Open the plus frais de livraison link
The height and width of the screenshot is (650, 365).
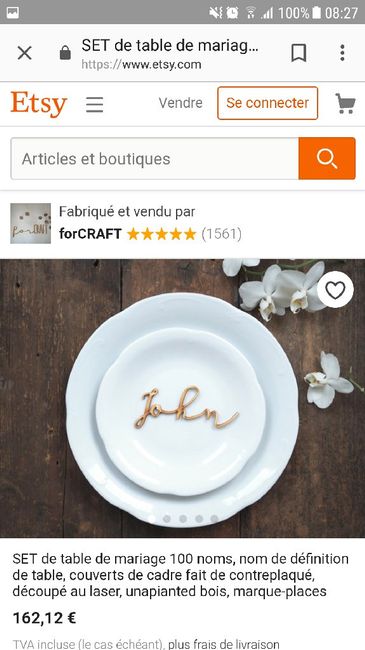click(x=224, y=645)
